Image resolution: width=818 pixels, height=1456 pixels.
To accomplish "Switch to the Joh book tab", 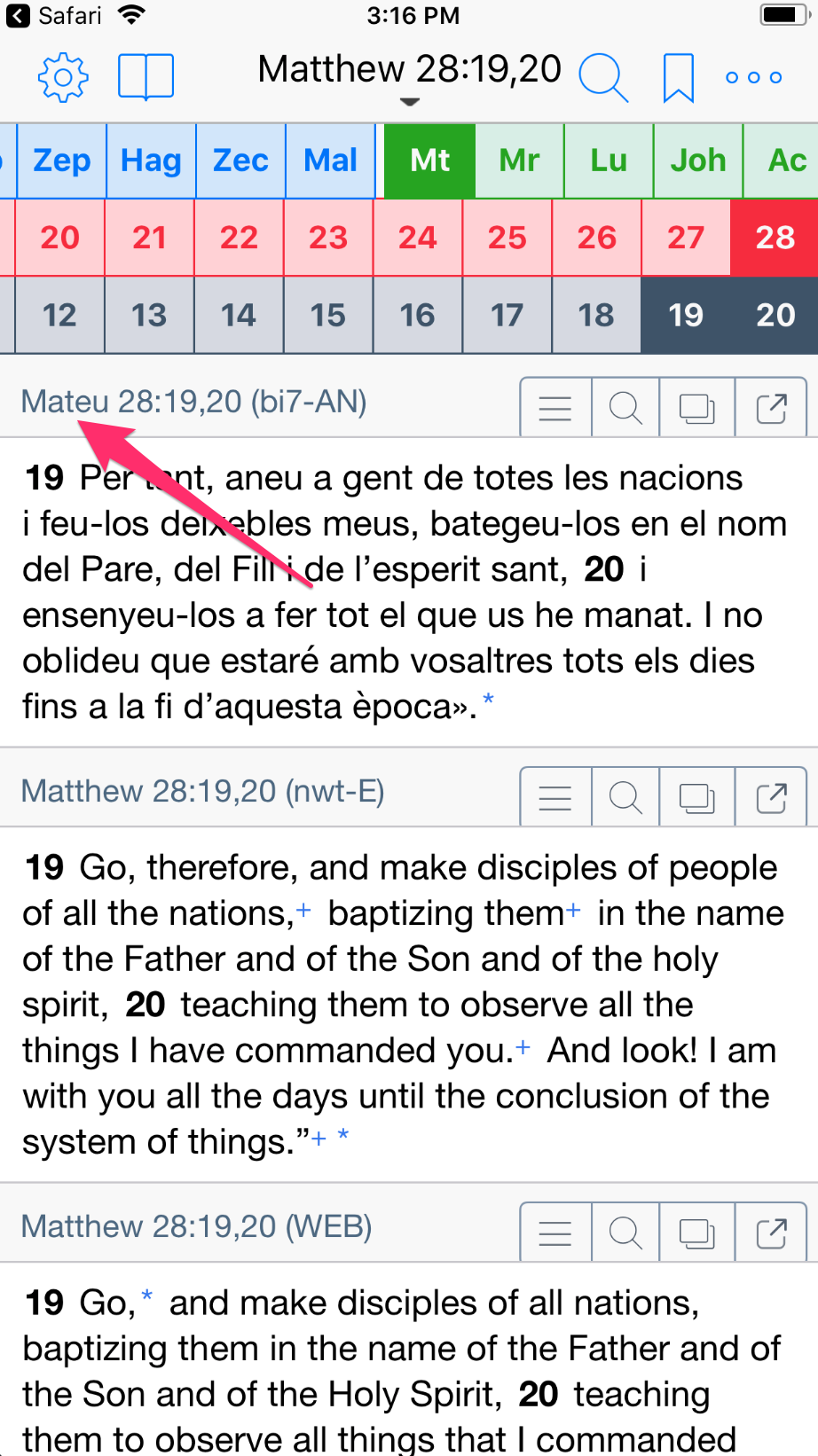I will [697, 160].
